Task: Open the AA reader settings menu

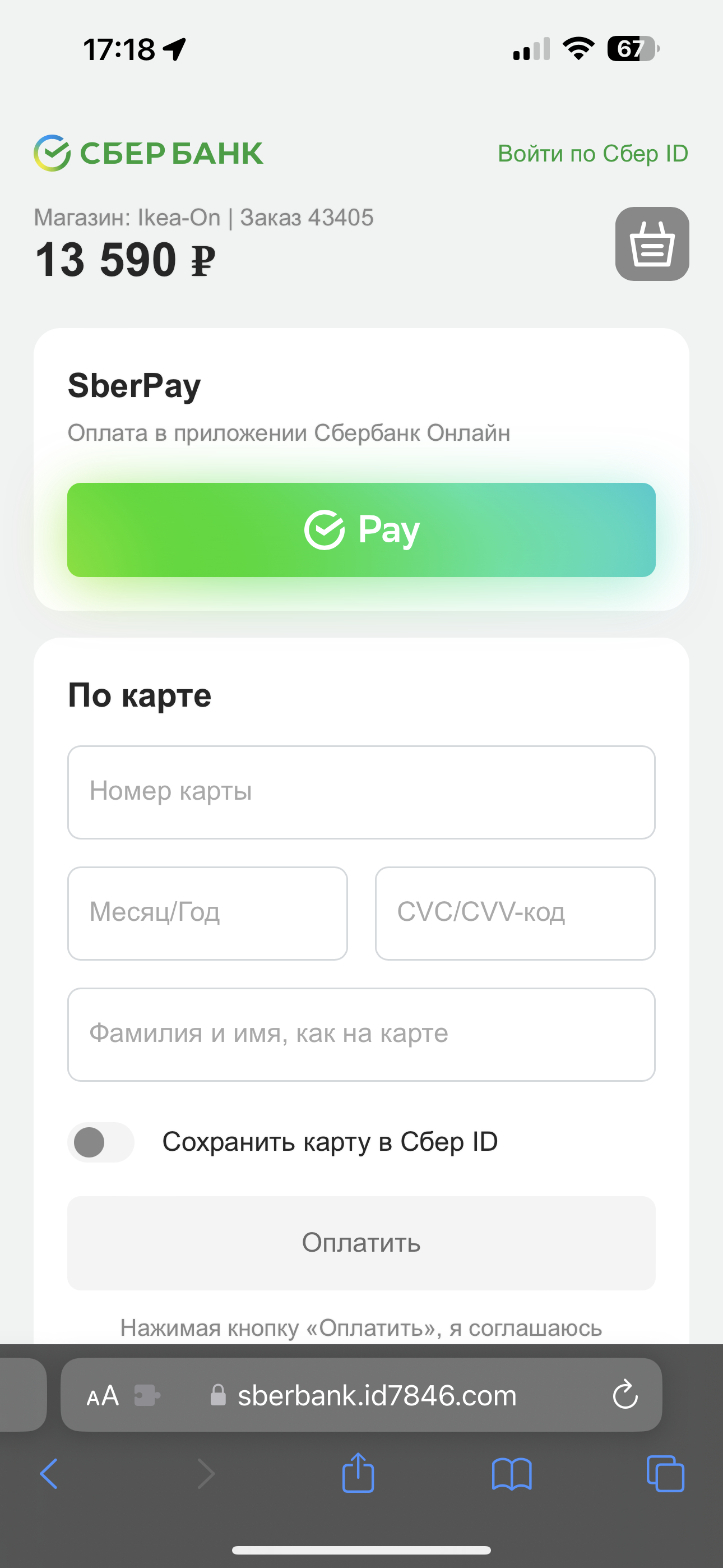Action: coord(103,1395)
